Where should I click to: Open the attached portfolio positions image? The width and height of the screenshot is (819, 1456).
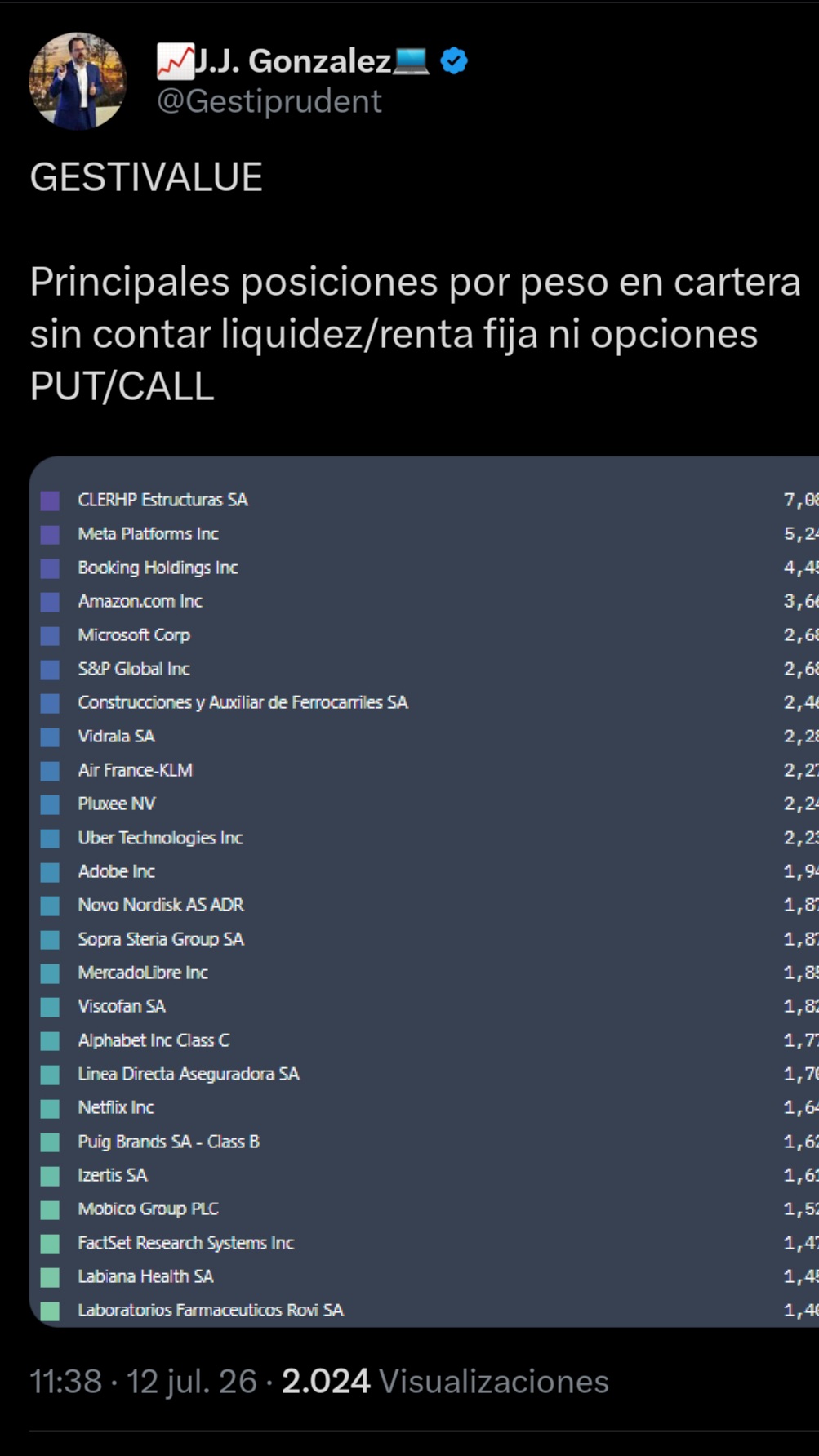pyautogui.click(x=424, y=891)
